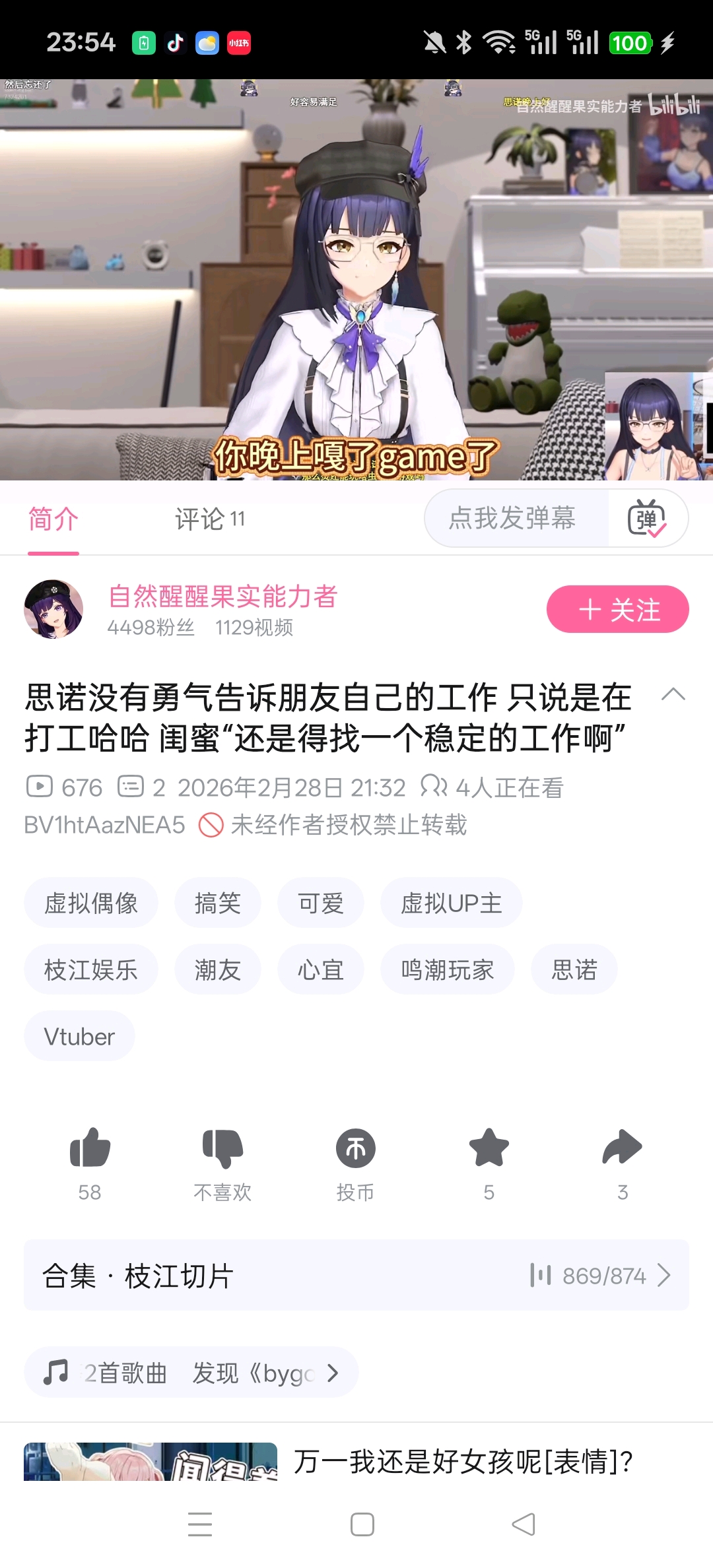Collapse the video title details arrow
Screen dimensions: 713x1568
point(673,694)
